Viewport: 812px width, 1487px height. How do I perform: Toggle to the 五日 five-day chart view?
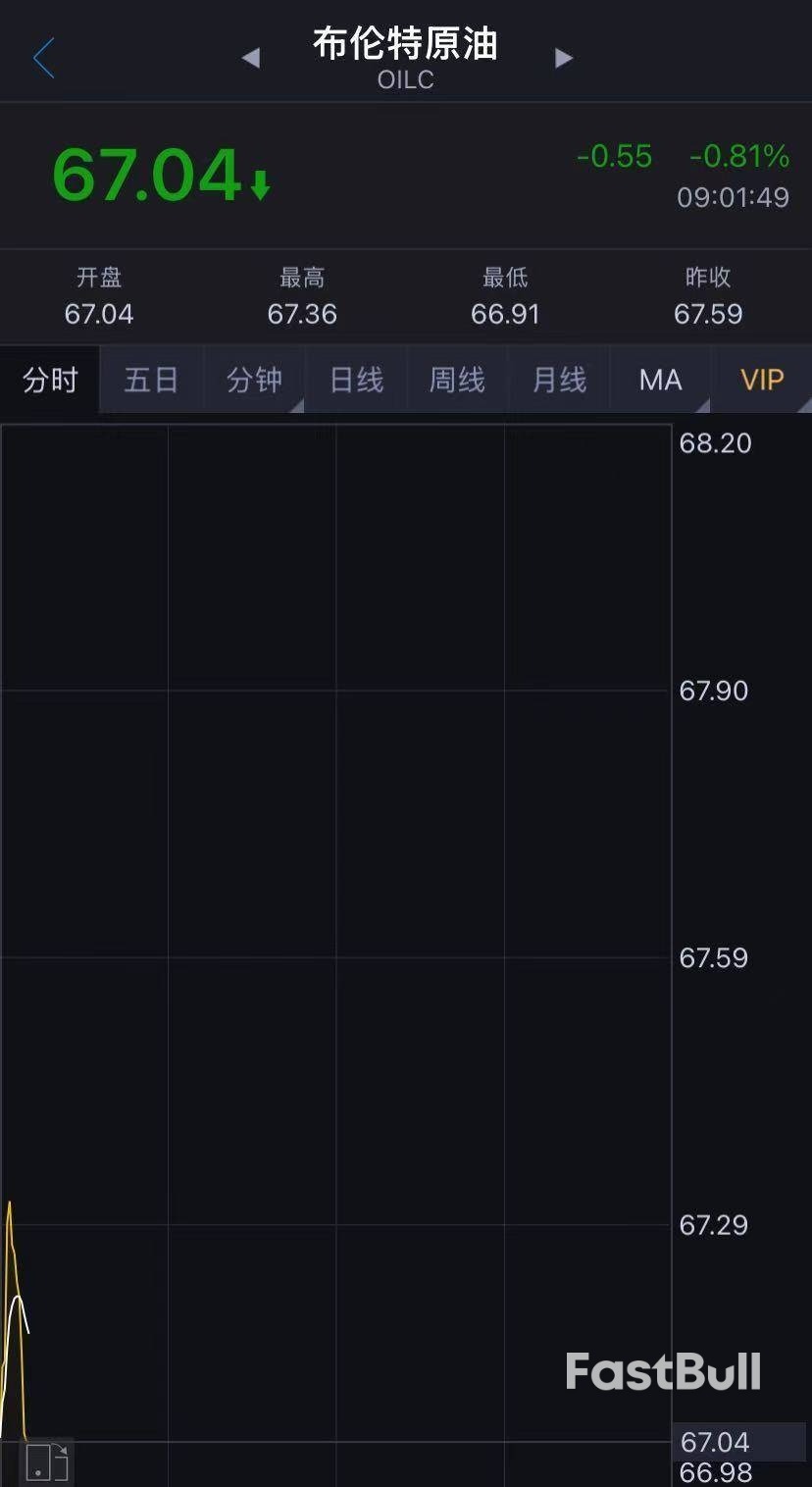click(x=151, y=380)
